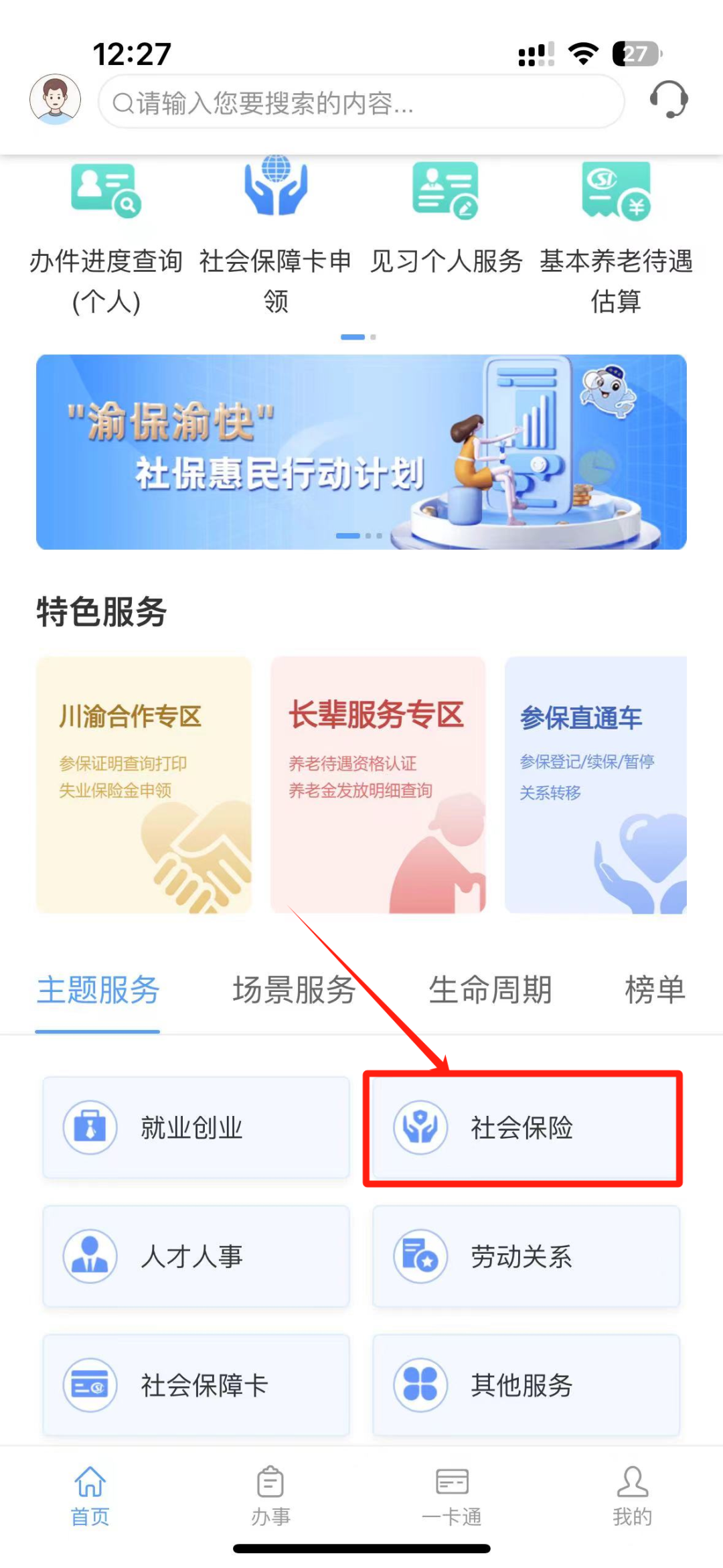Open 就业创业 services
The height and width of the screenshot is (1568, 723).
194,1127
